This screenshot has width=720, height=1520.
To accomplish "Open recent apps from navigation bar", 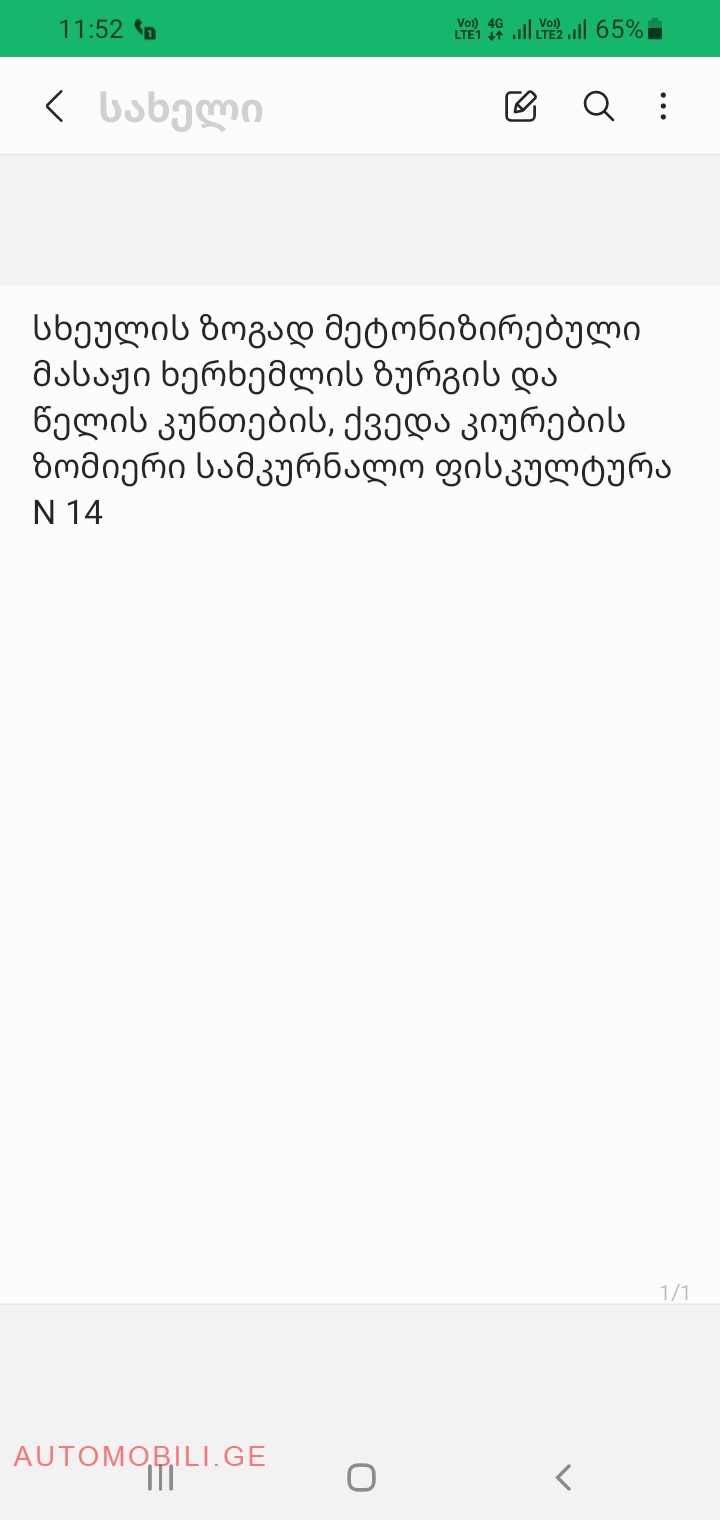I will click(x=160, y=1477).
